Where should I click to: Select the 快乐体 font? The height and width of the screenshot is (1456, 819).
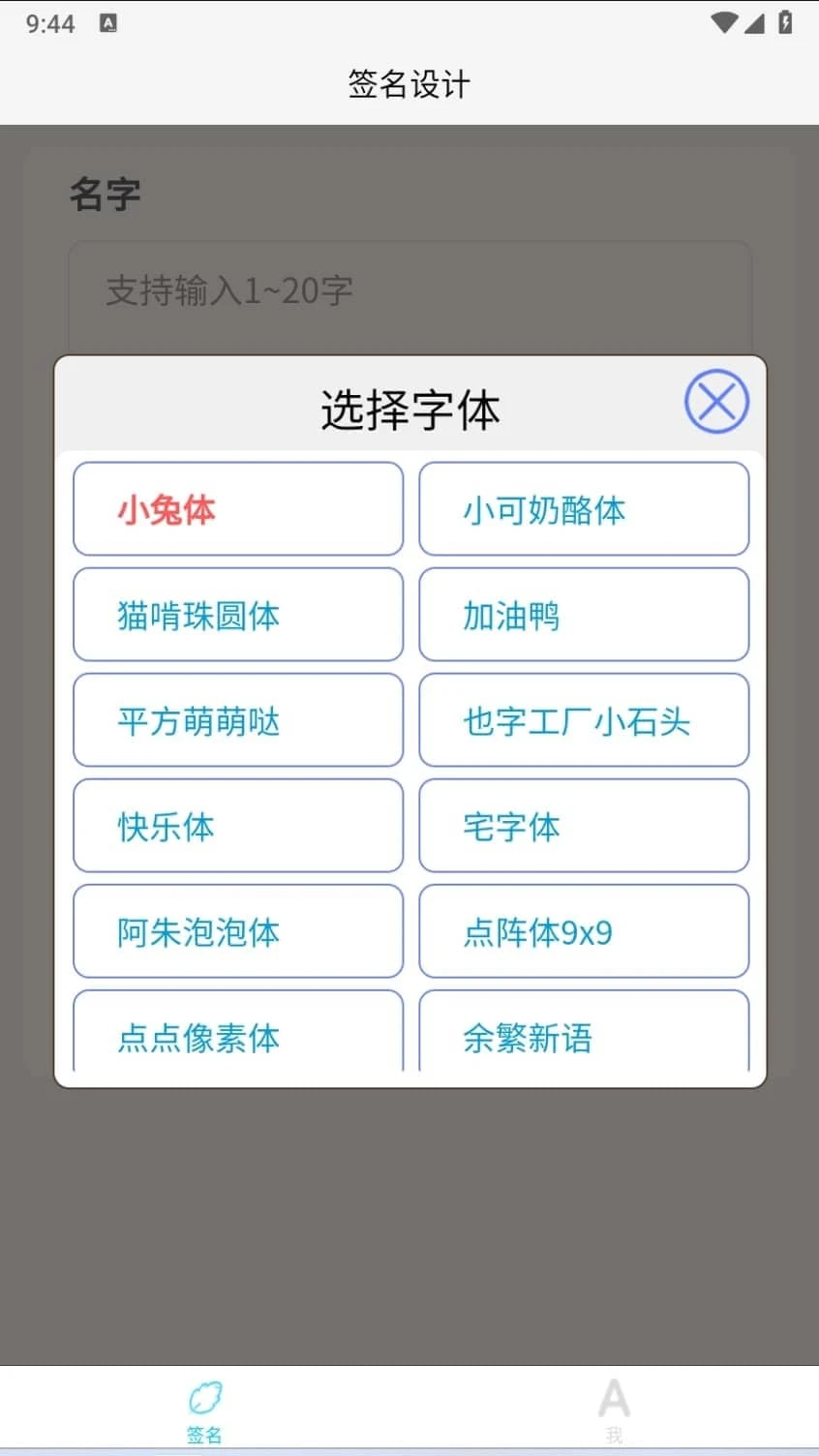[238, 826]
